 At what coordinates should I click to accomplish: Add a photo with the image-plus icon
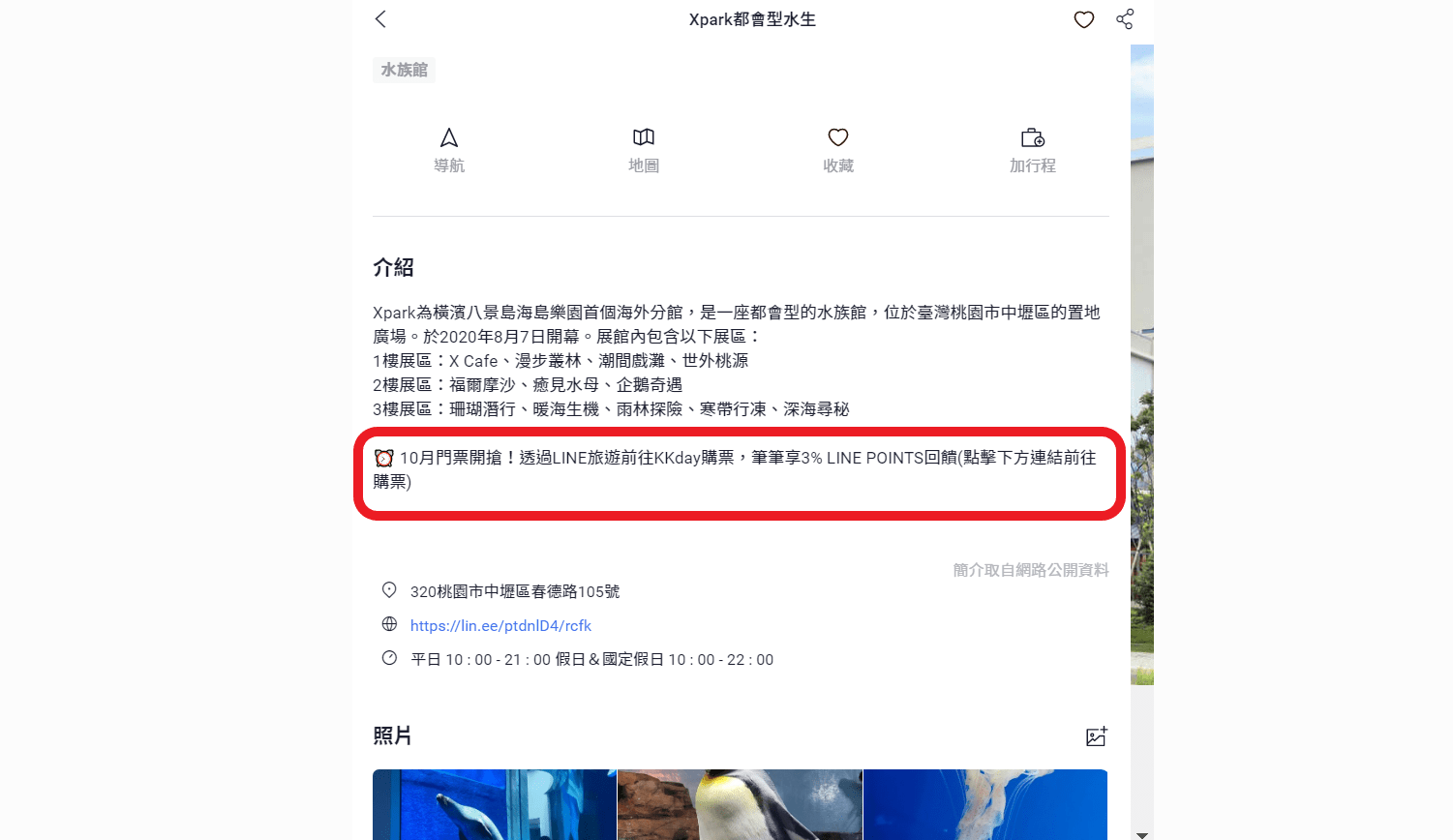click(1096, 736)
